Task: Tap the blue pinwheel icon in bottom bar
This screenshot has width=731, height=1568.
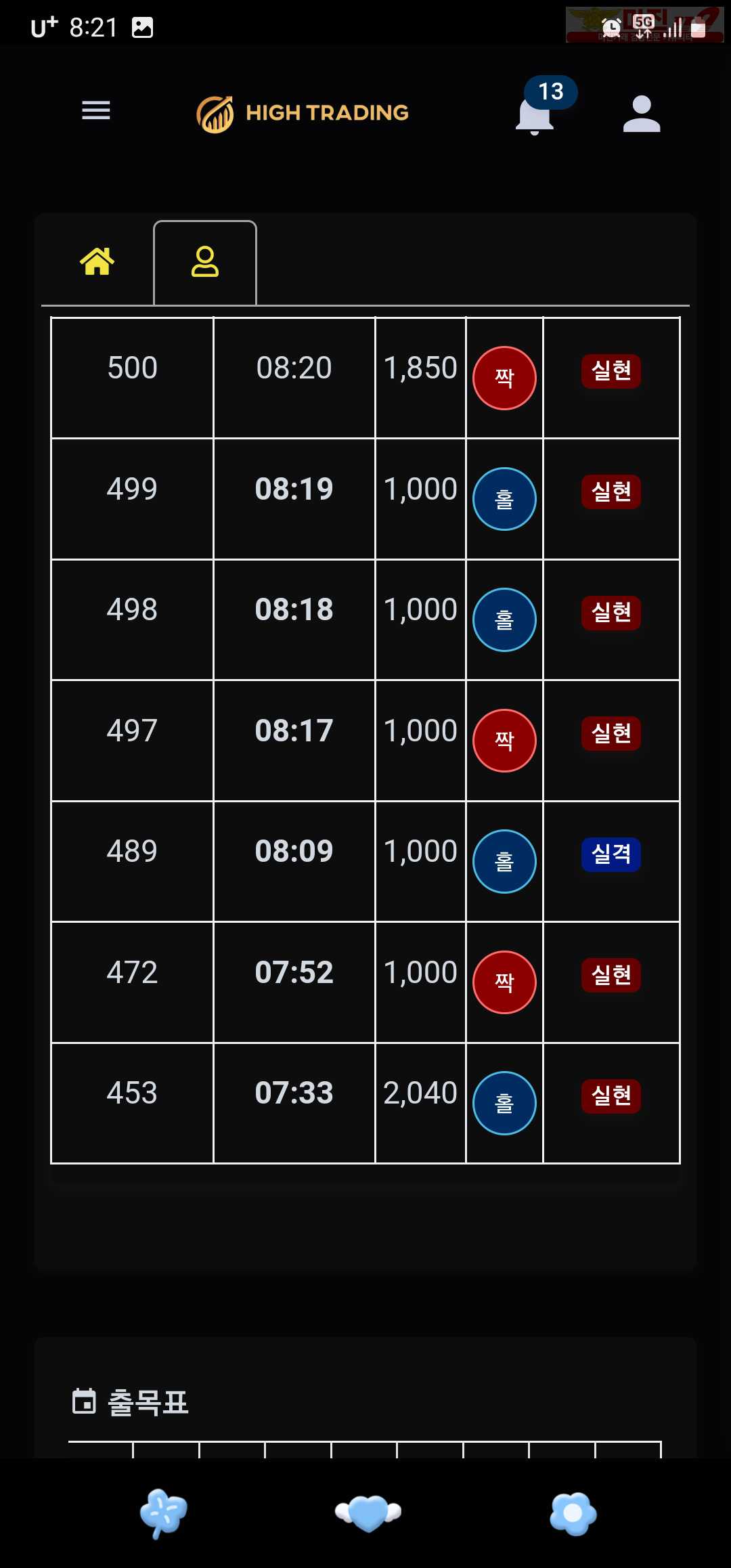Action: click(x=163, y=1512)
